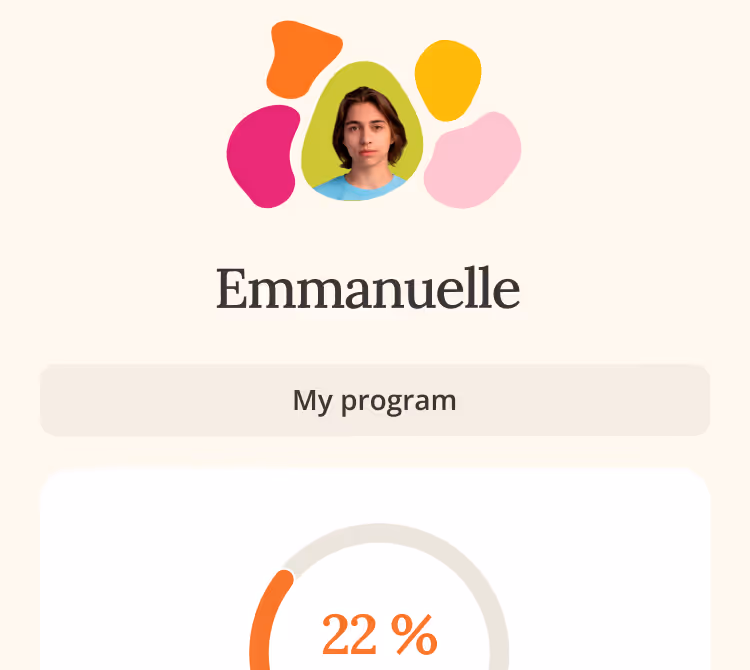Open the My program button

pos(374,400)
